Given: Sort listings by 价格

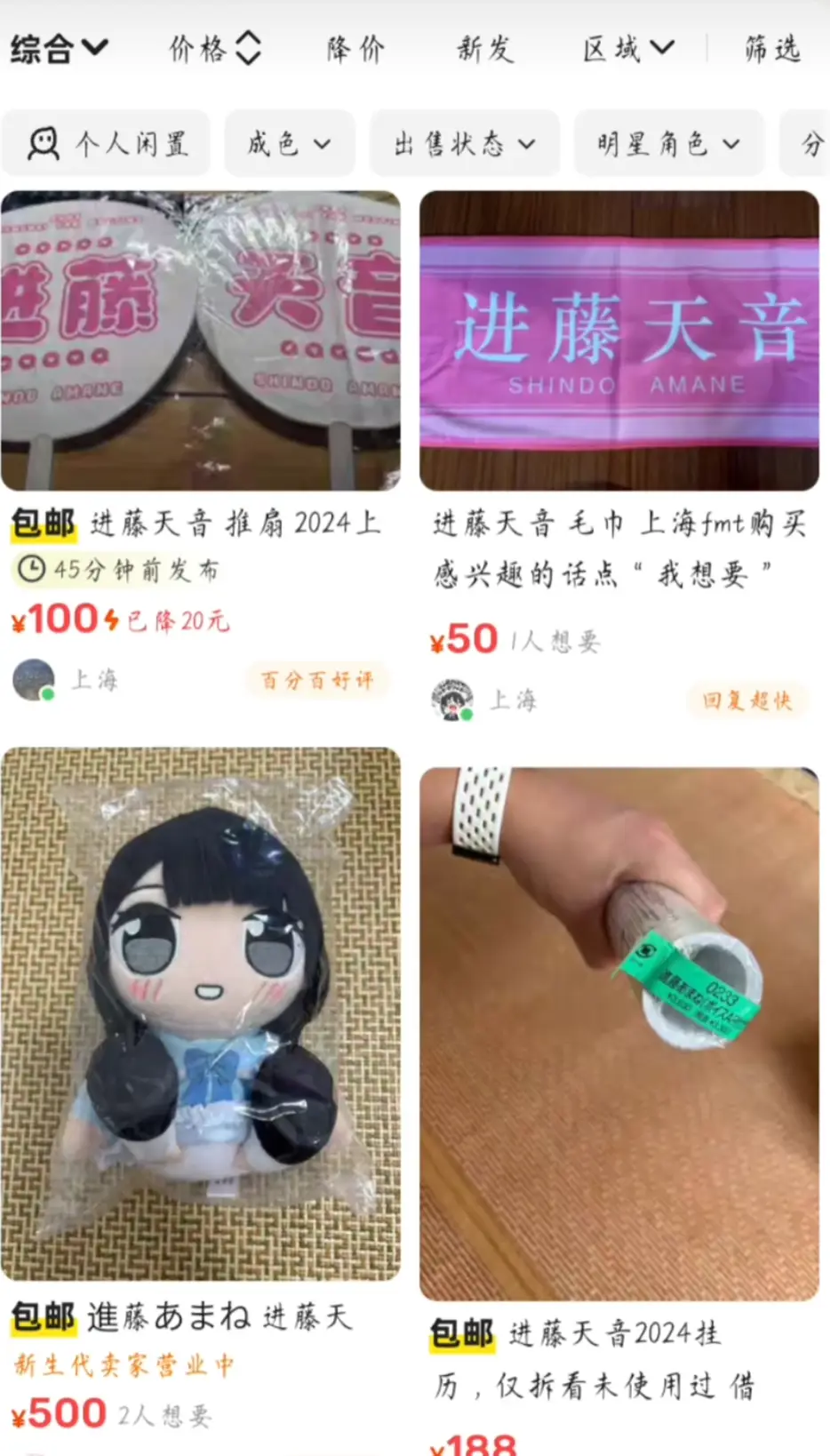Looking at the screenshot, I should click(215, 49).
